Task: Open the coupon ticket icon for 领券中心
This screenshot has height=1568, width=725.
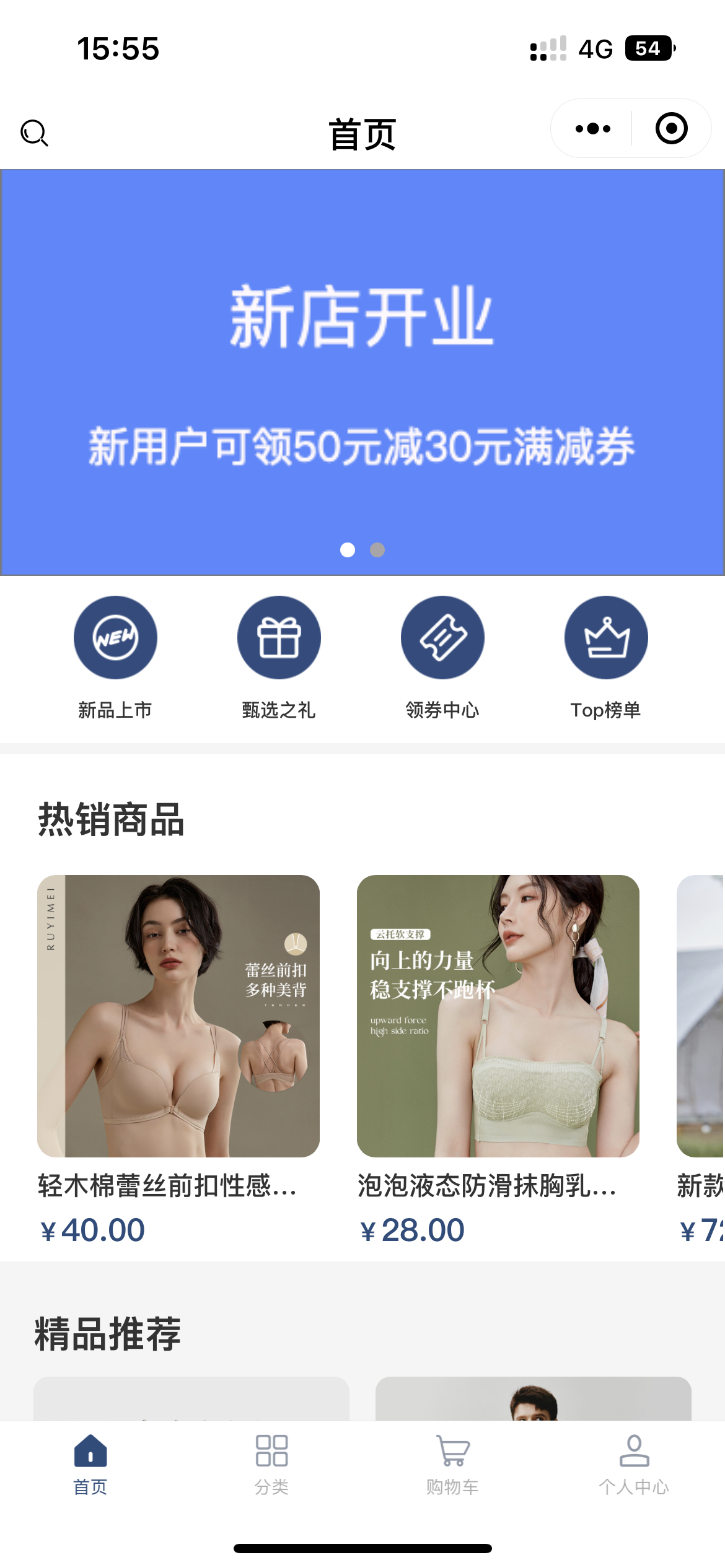Action: click(442, 637)
